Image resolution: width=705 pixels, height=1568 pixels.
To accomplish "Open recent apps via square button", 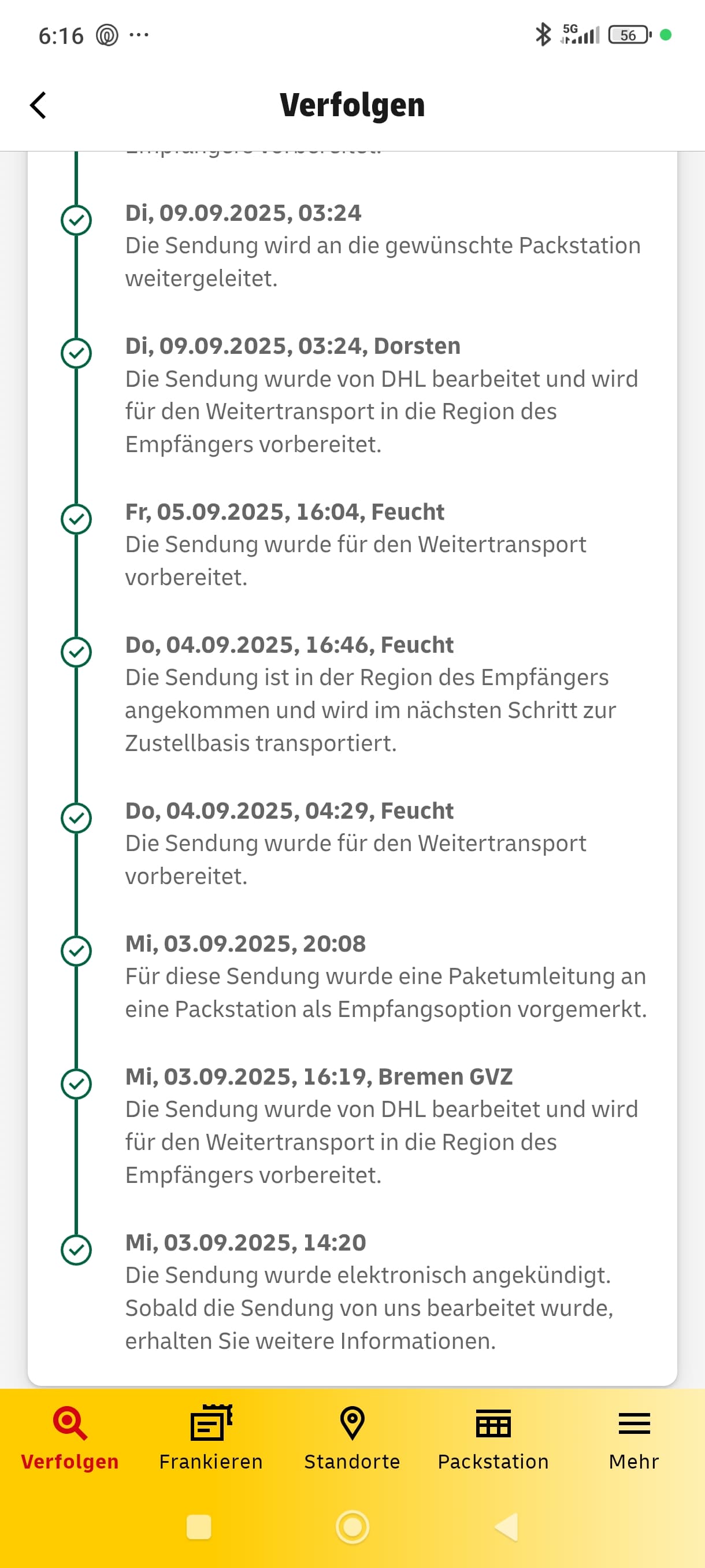I will point(199,1526).
